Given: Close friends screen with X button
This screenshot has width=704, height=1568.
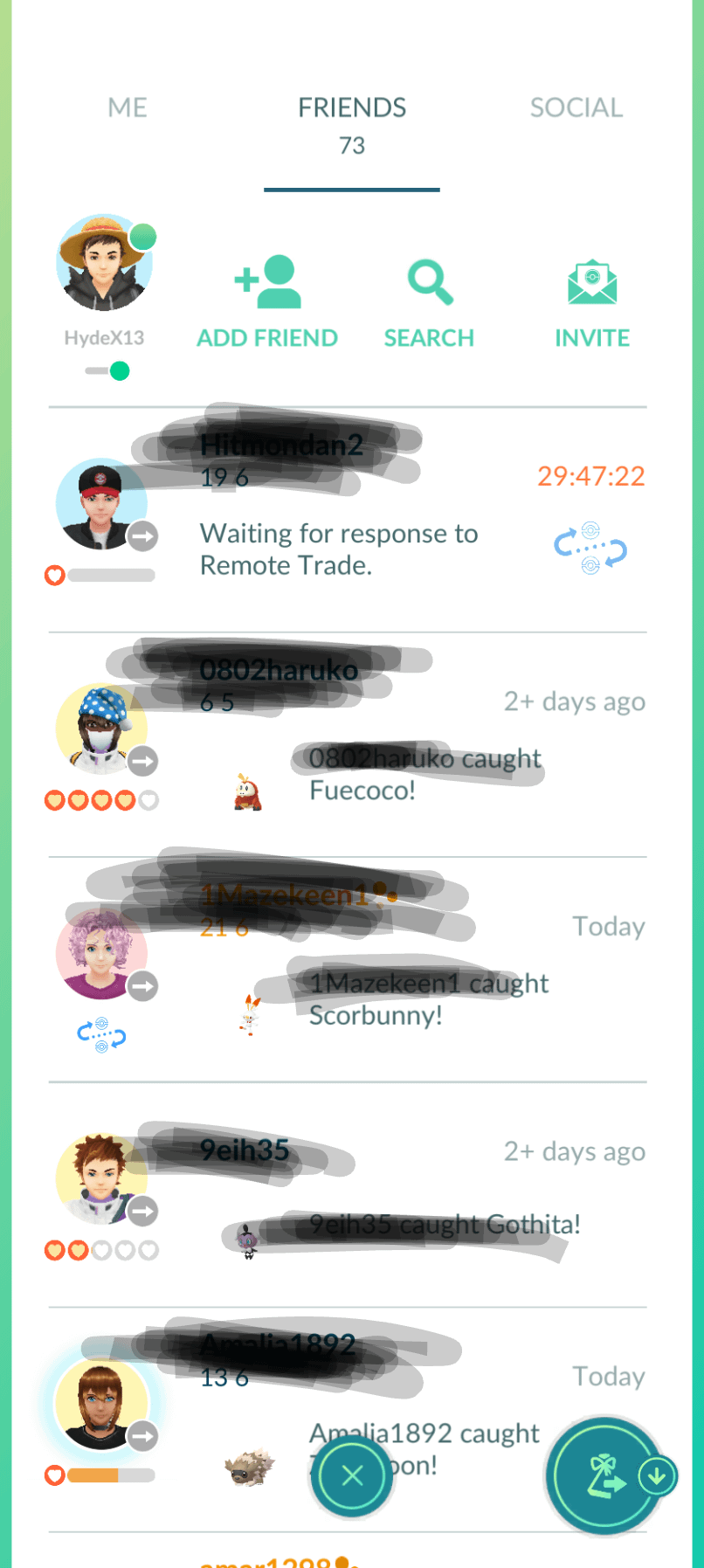Looking at the screenshot, I should [x=352, y=1475].
